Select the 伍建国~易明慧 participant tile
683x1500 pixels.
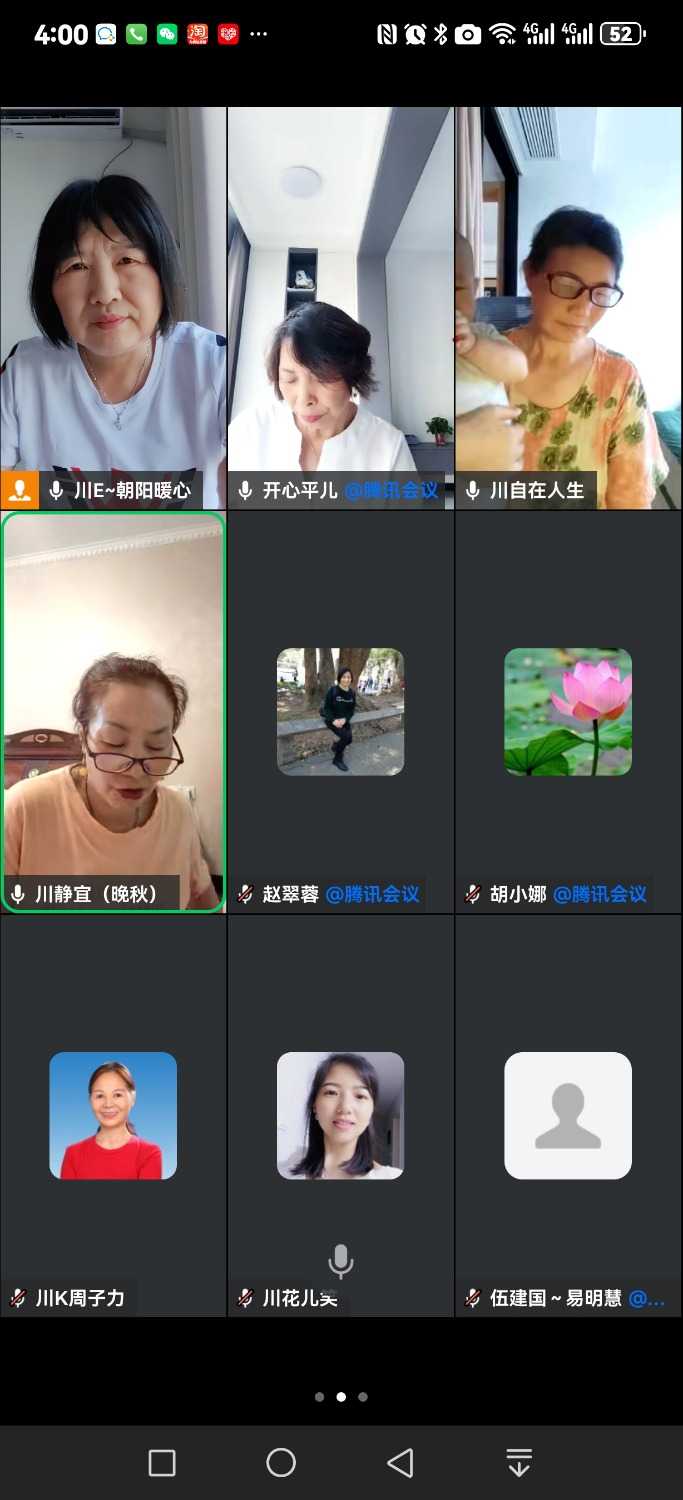pos(568,1115)
